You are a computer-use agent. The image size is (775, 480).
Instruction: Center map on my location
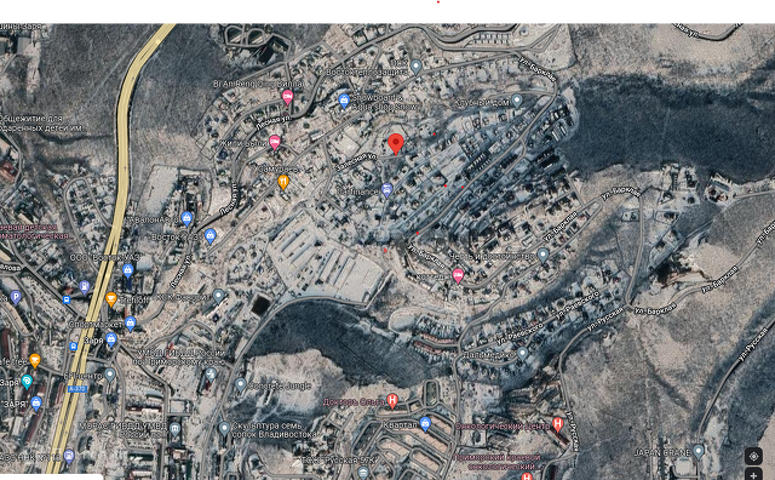754,456
